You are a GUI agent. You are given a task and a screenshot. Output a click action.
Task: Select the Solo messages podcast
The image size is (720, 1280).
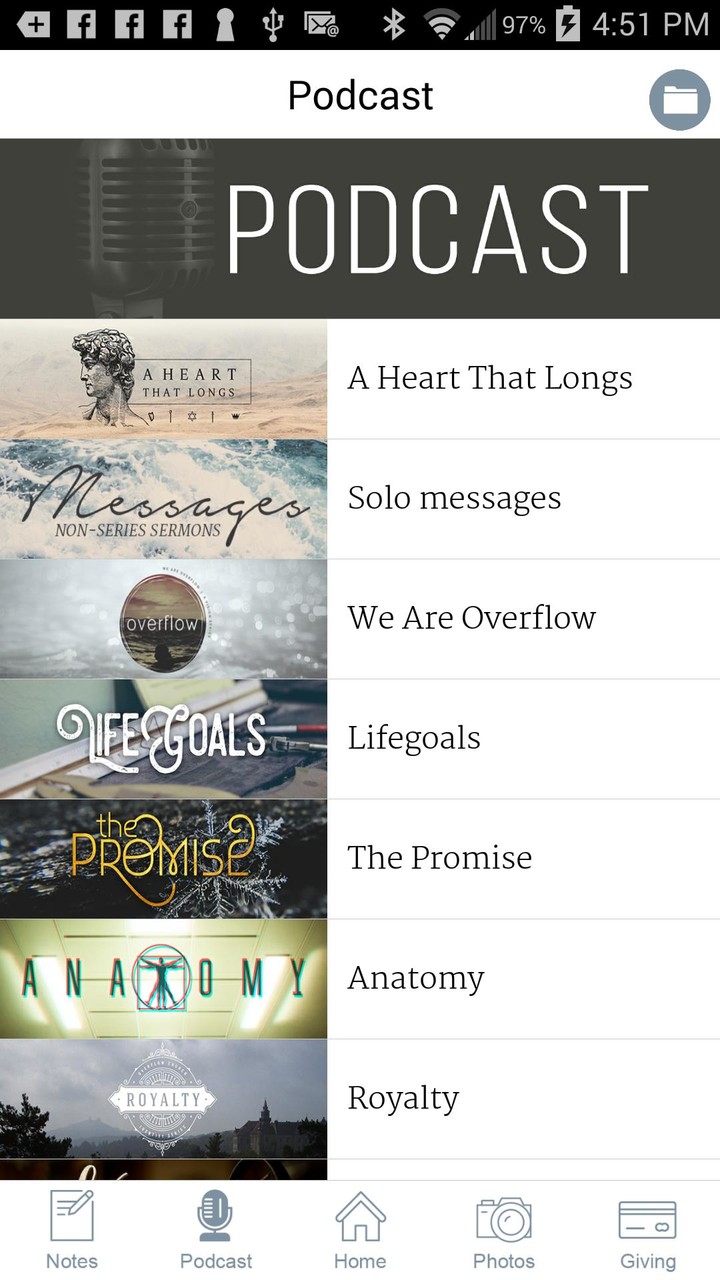(455, 498)
